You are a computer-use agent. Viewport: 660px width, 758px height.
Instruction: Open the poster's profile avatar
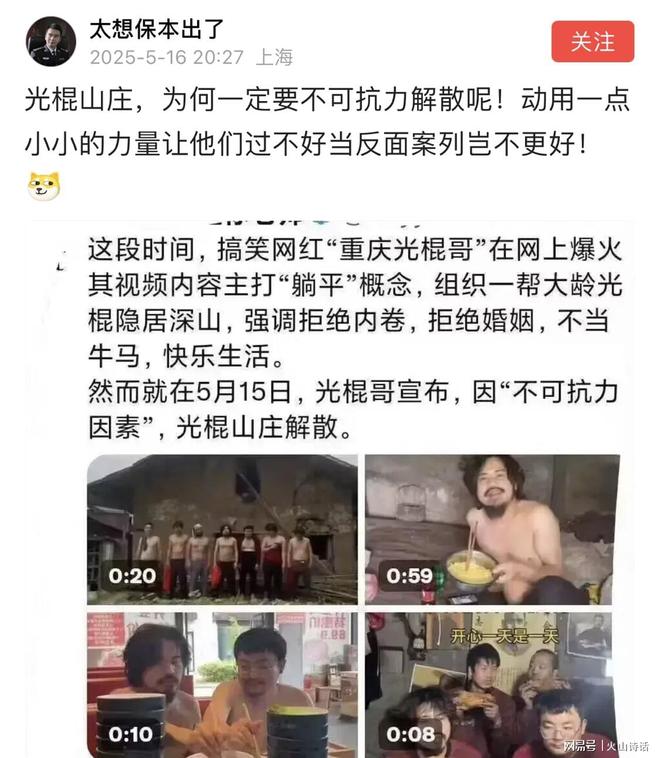click(x=50, y=41)
